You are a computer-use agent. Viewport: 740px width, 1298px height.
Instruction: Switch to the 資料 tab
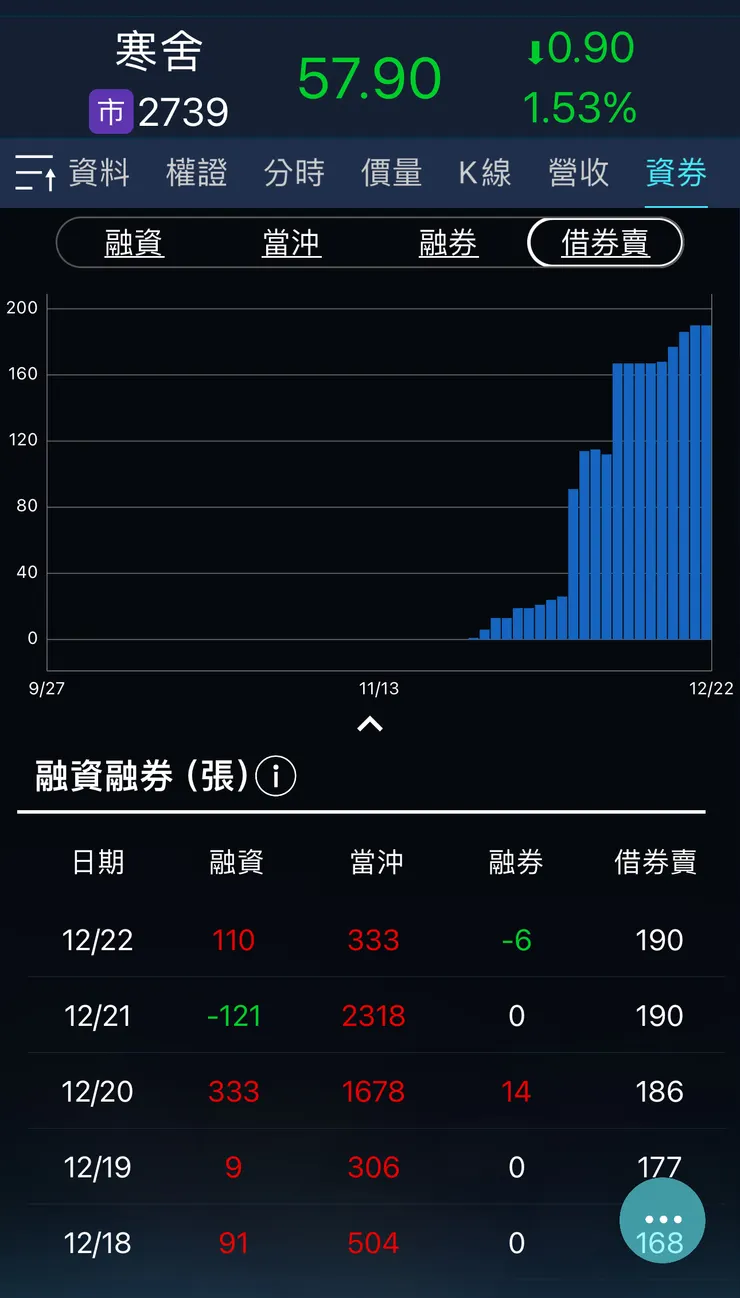(x=97, y=172)
